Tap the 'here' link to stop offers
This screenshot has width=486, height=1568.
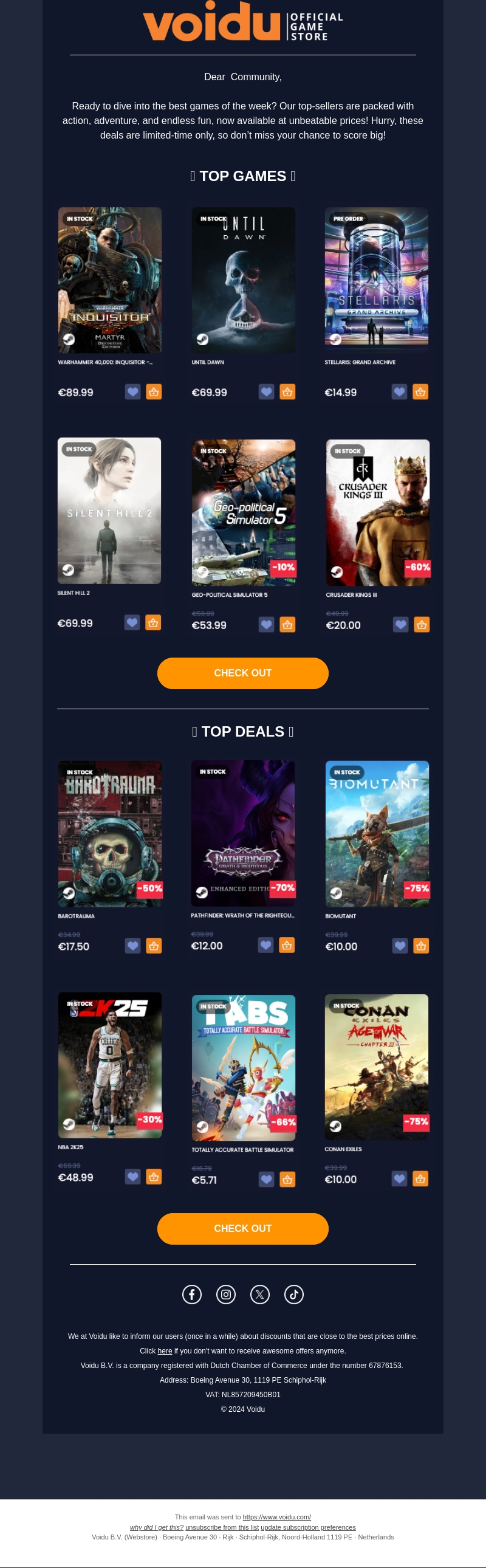(x=165, y=1350)
